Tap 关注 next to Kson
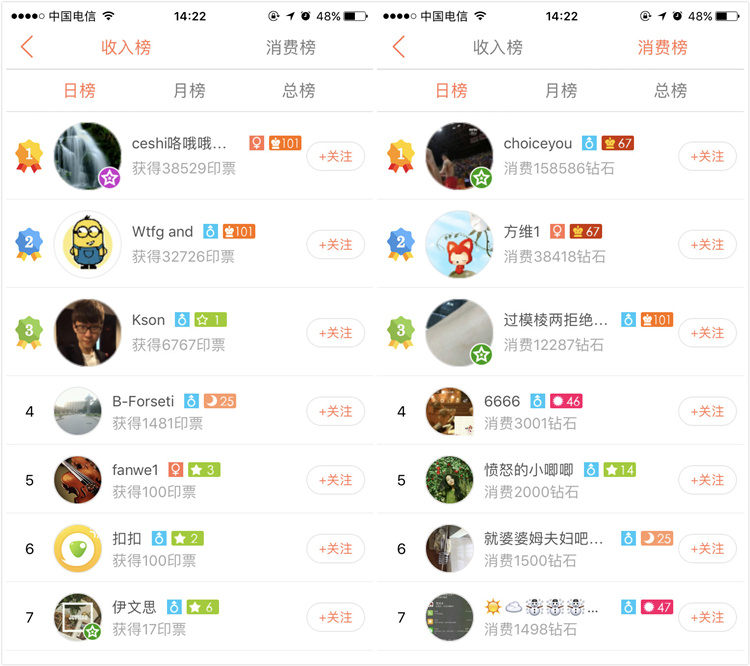This screenshot has height=666, width=750. [x=335, y=333]
